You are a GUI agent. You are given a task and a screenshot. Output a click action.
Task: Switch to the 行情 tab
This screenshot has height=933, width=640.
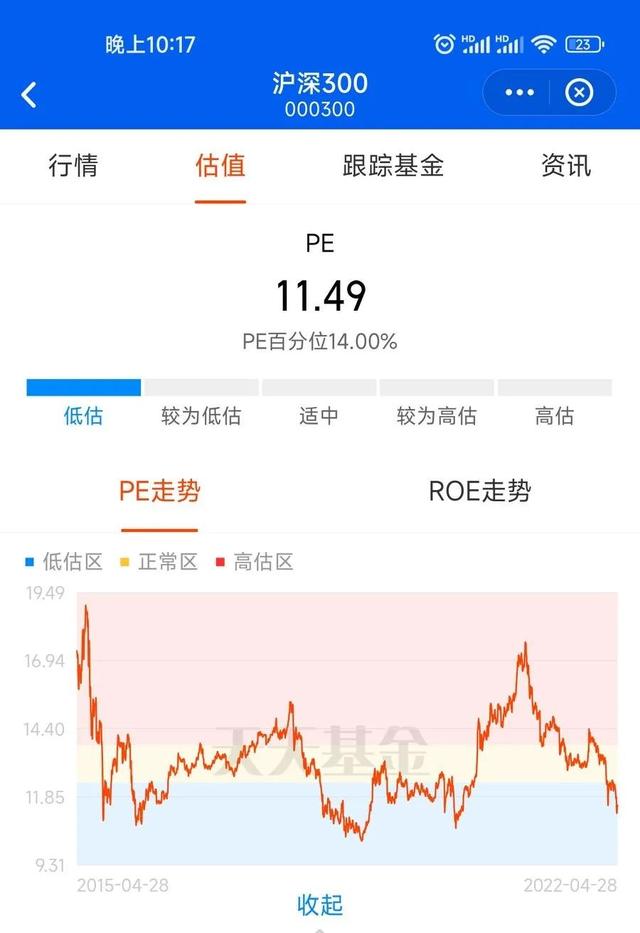[x=73, y=165]
